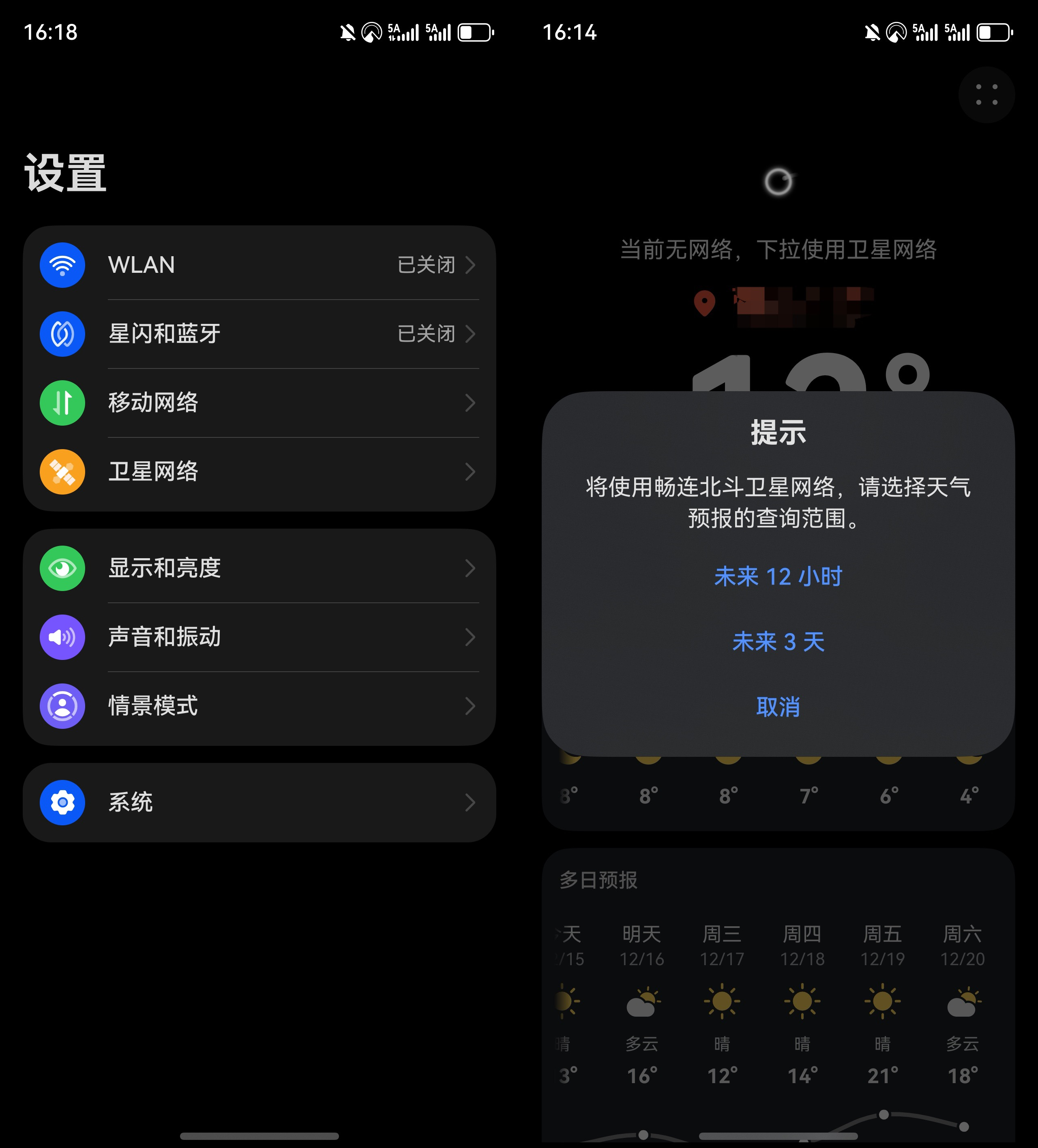Open 声音和振动 settings
1038x1148 pixels.
coord(259,637)
